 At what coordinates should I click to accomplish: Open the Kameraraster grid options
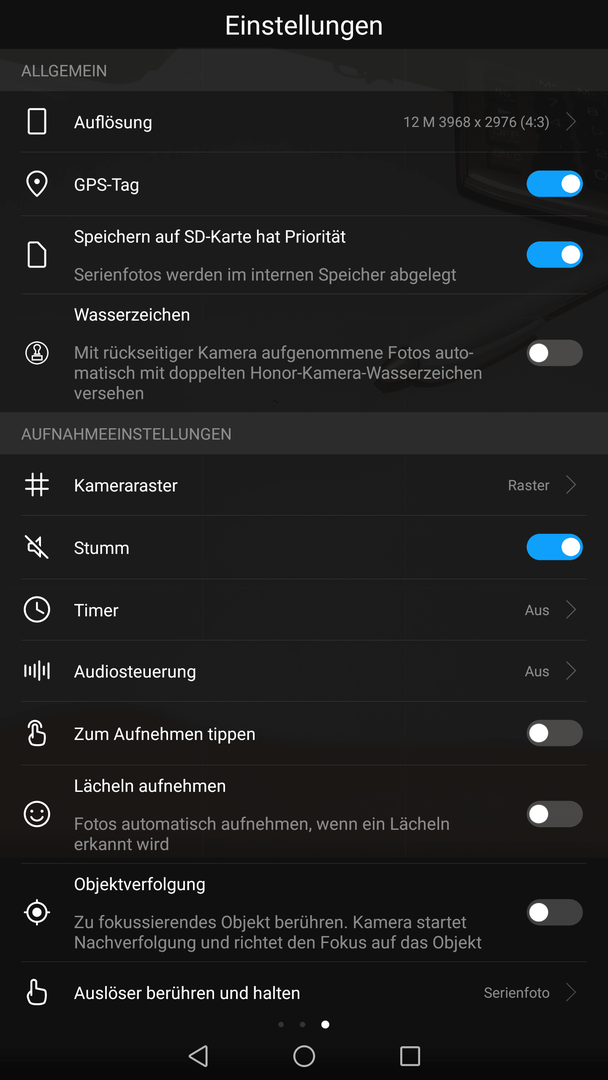coord(304,486)
